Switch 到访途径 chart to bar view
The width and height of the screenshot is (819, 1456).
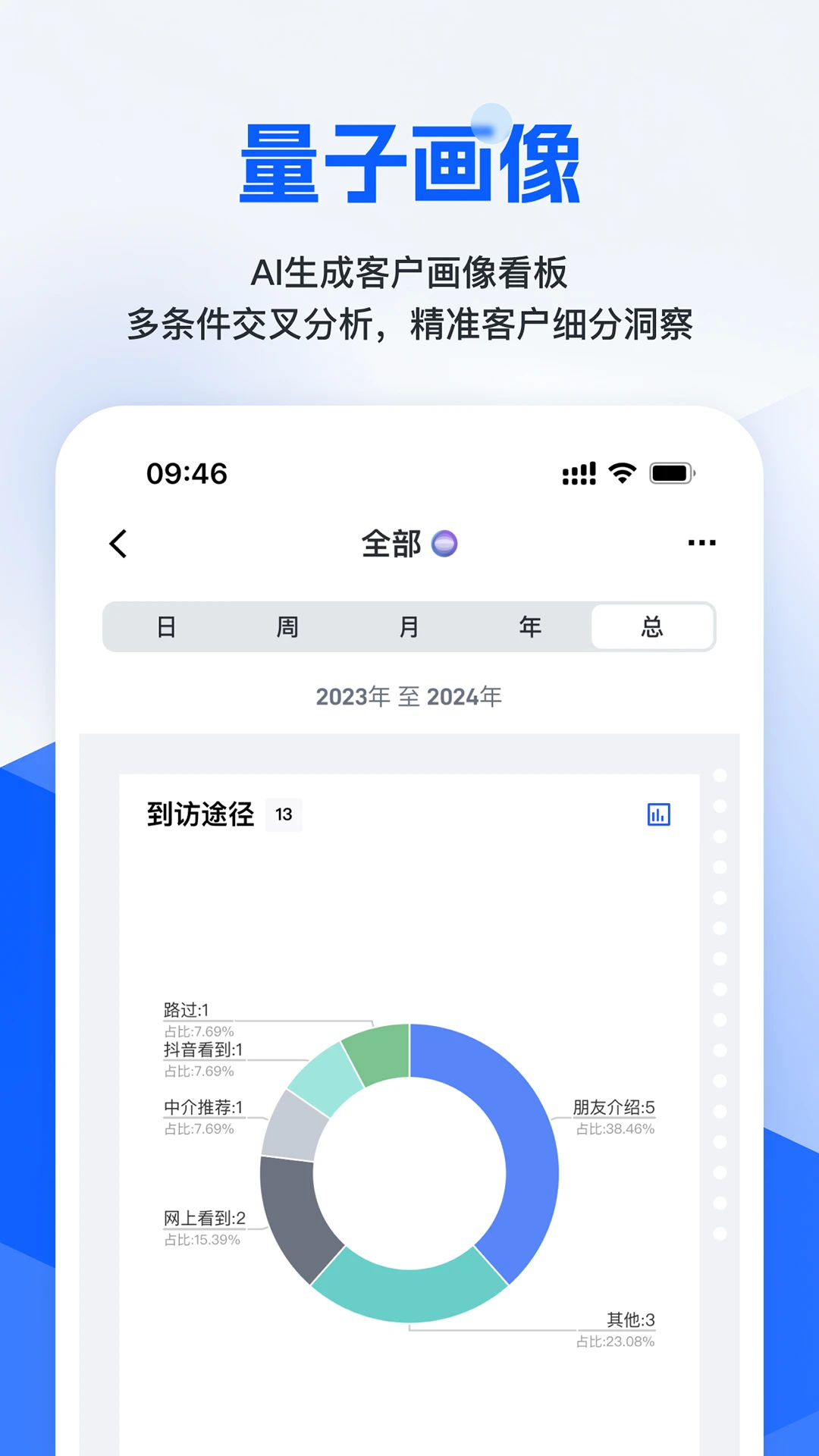coord(658,814)
